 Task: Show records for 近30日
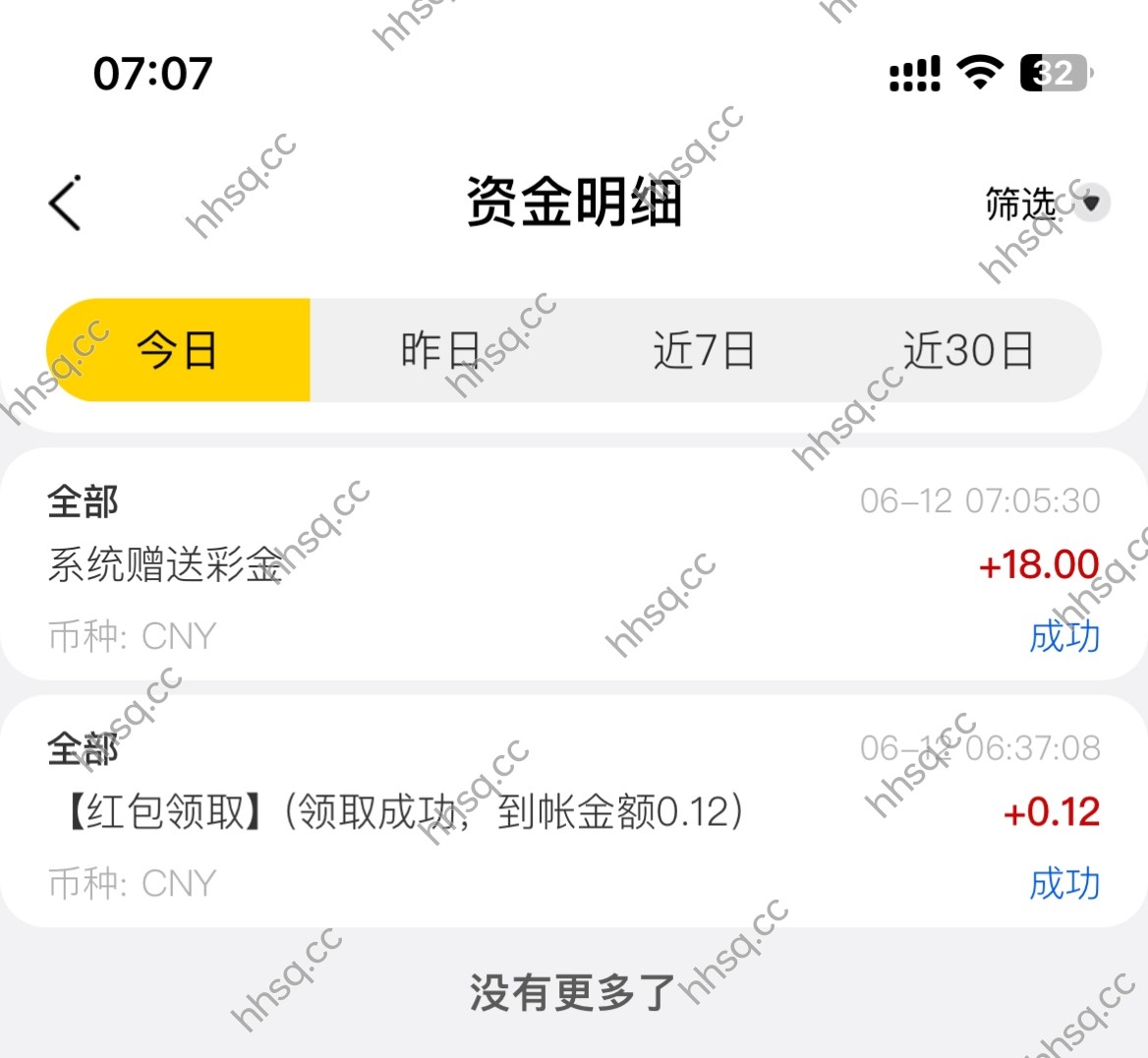point(968,351)
